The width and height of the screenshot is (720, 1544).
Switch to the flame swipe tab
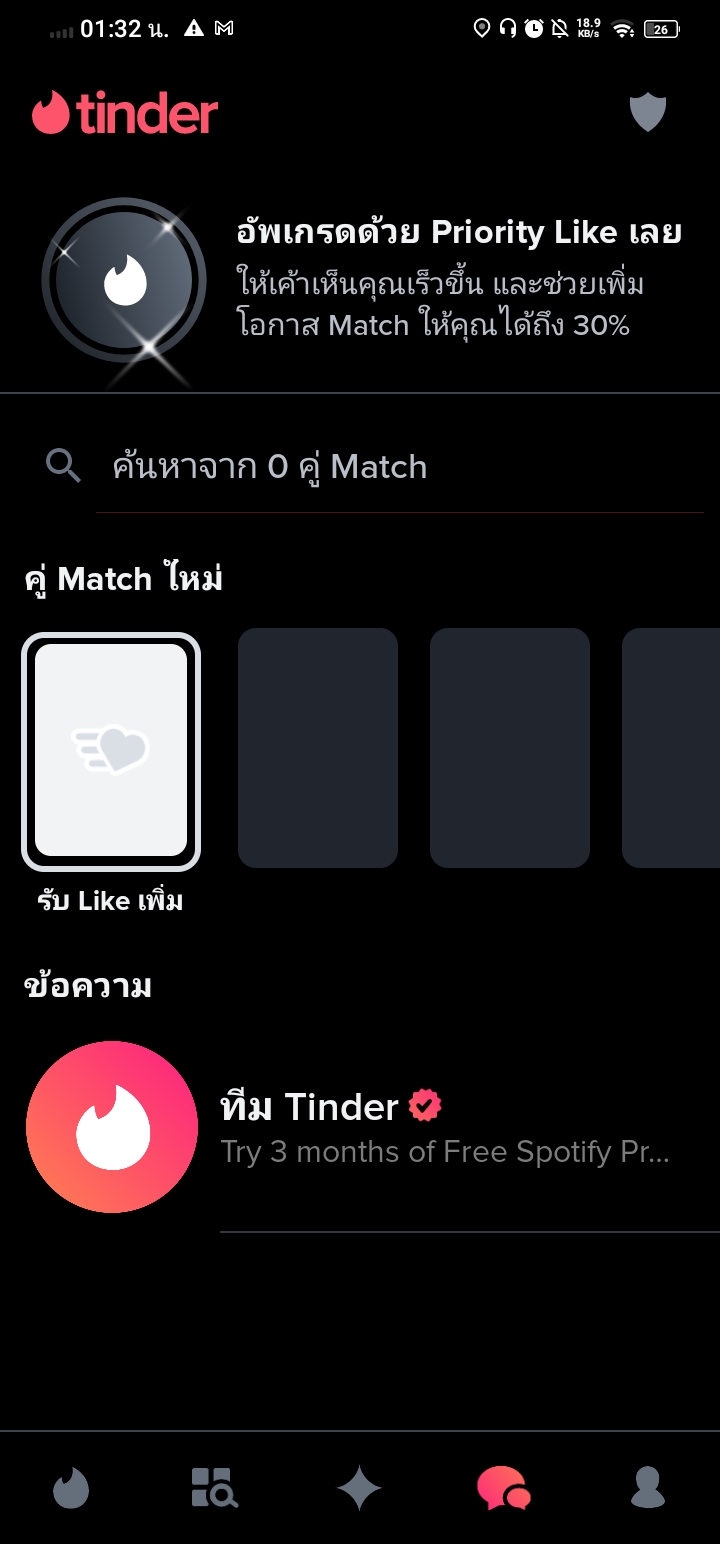71,1489
